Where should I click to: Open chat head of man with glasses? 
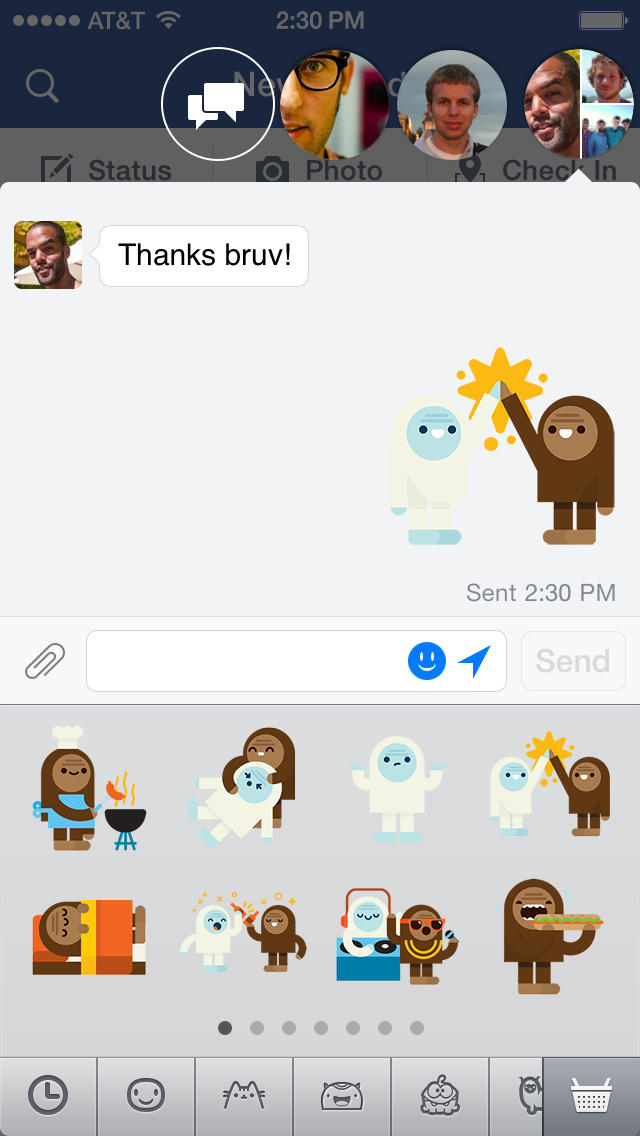tap(335, 104)
